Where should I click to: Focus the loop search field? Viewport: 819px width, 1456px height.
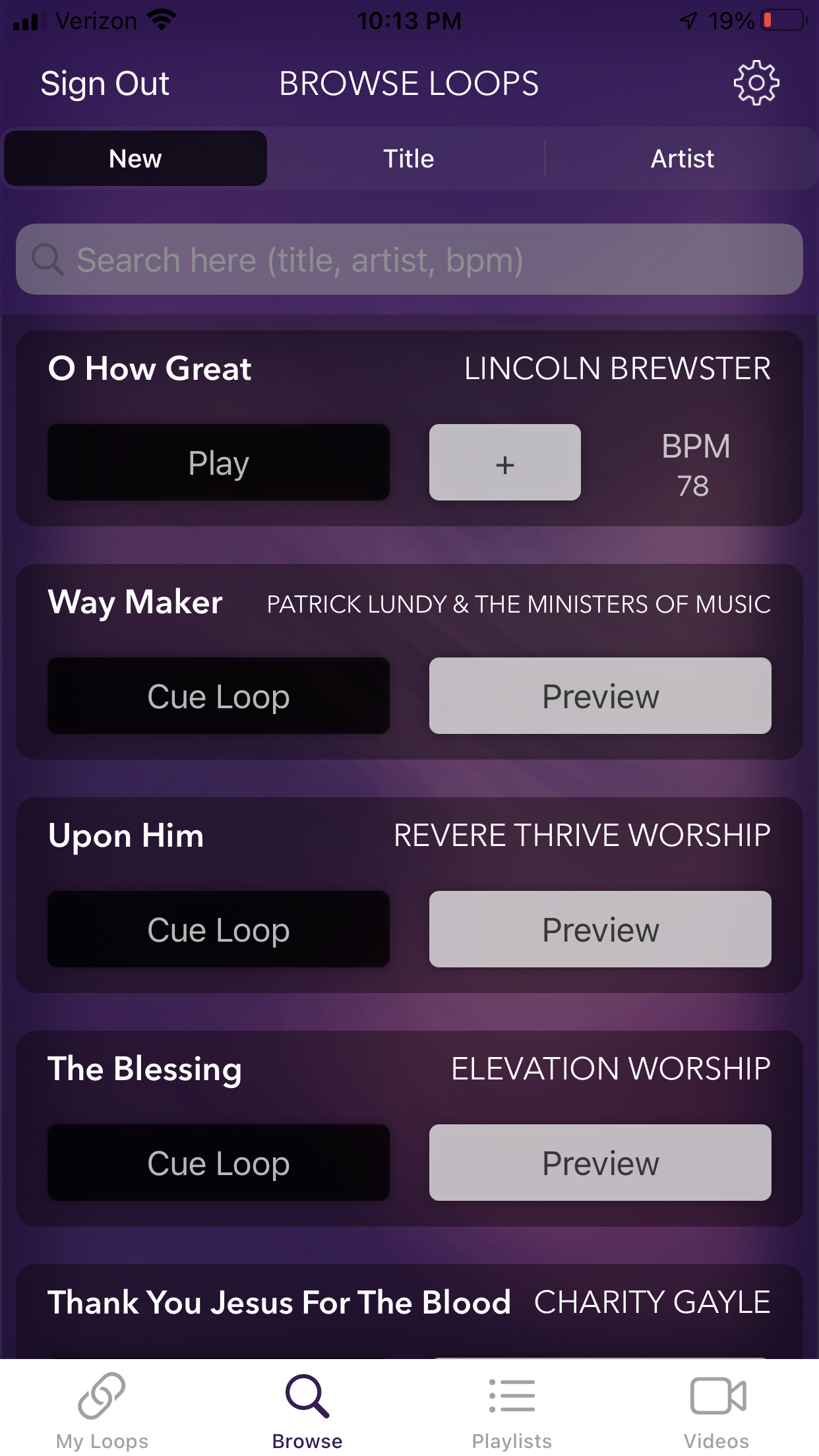pyautogui.click(x=409, y=260)
